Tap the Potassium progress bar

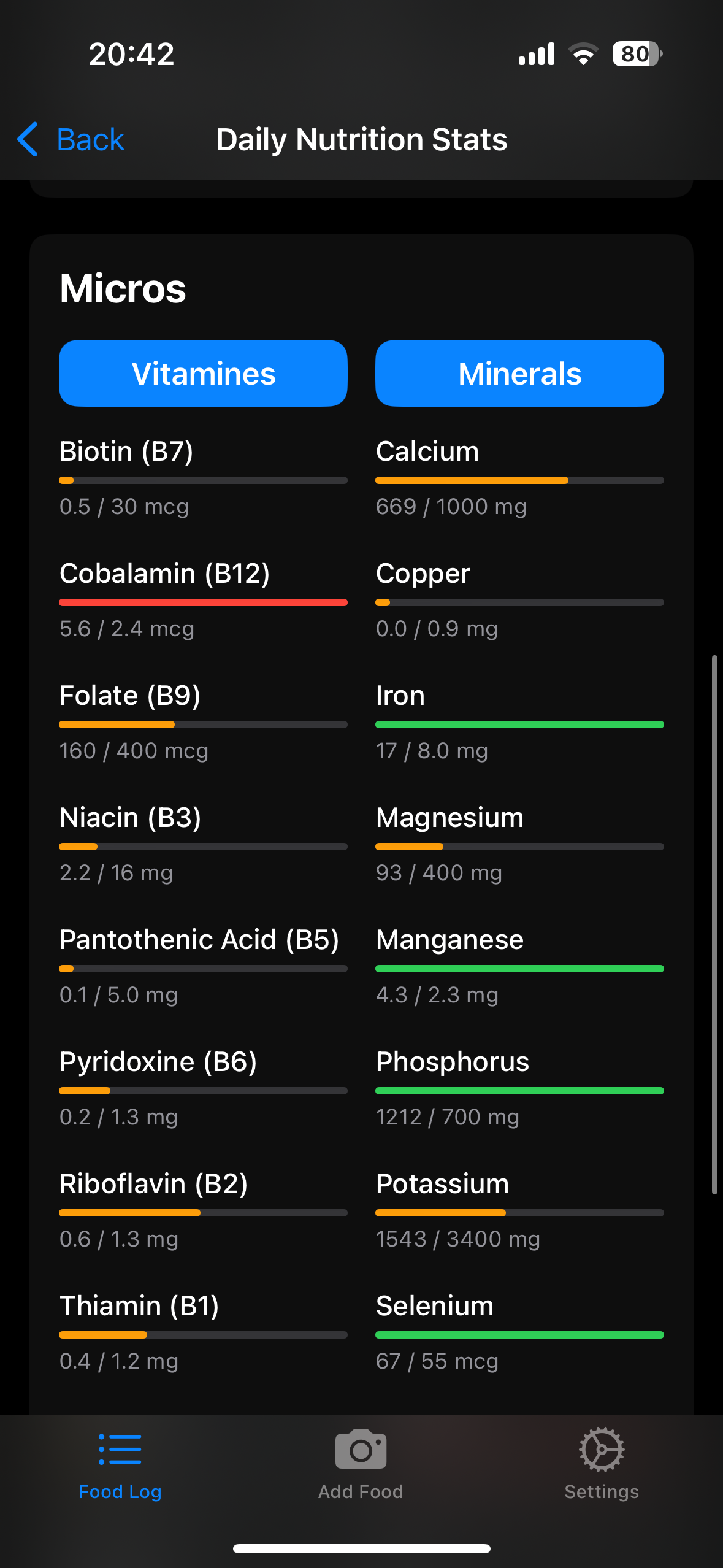[519, 1212]
